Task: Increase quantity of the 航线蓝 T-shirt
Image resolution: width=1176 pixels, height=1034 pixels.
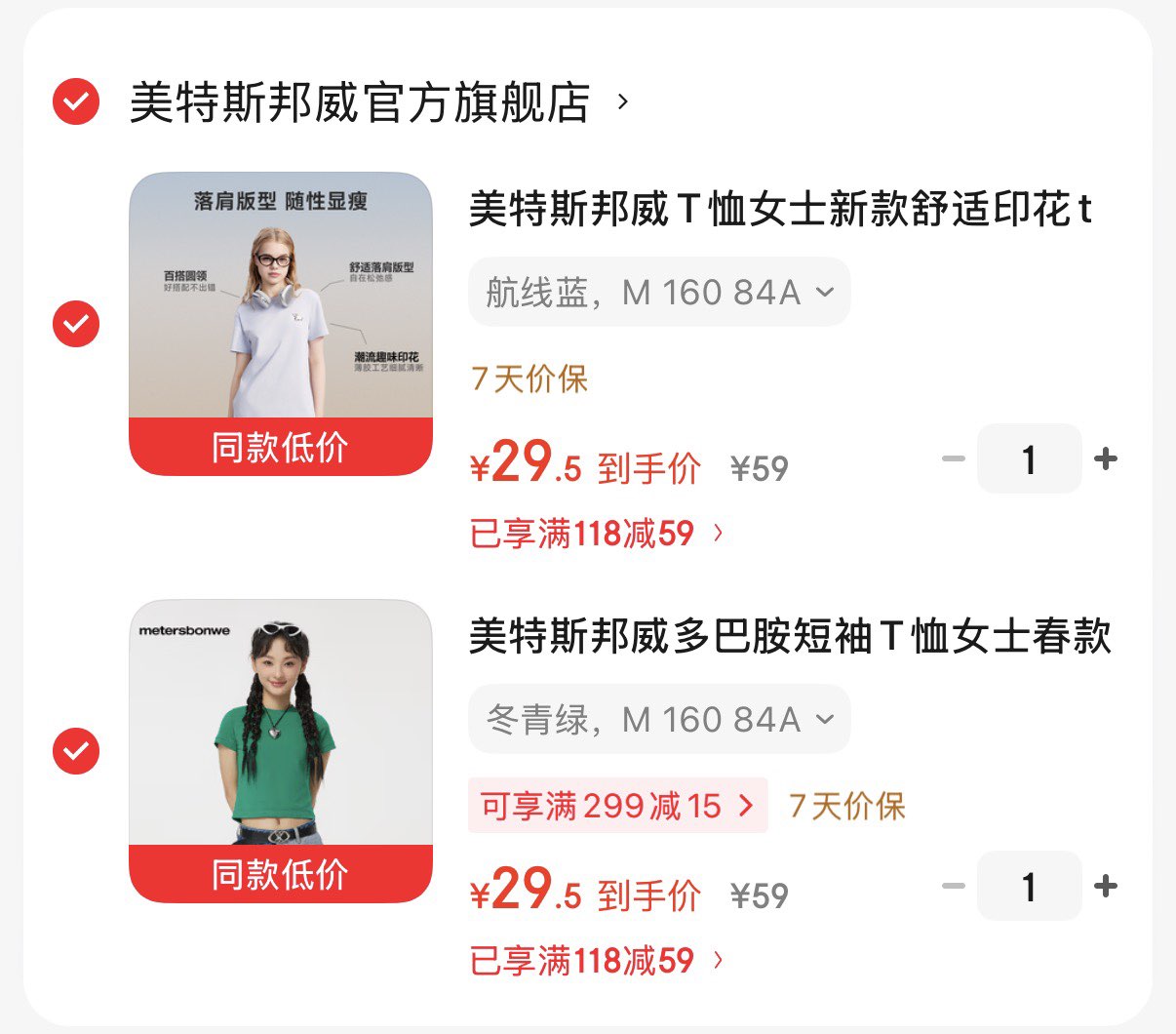Action: tap(1106, 458)
